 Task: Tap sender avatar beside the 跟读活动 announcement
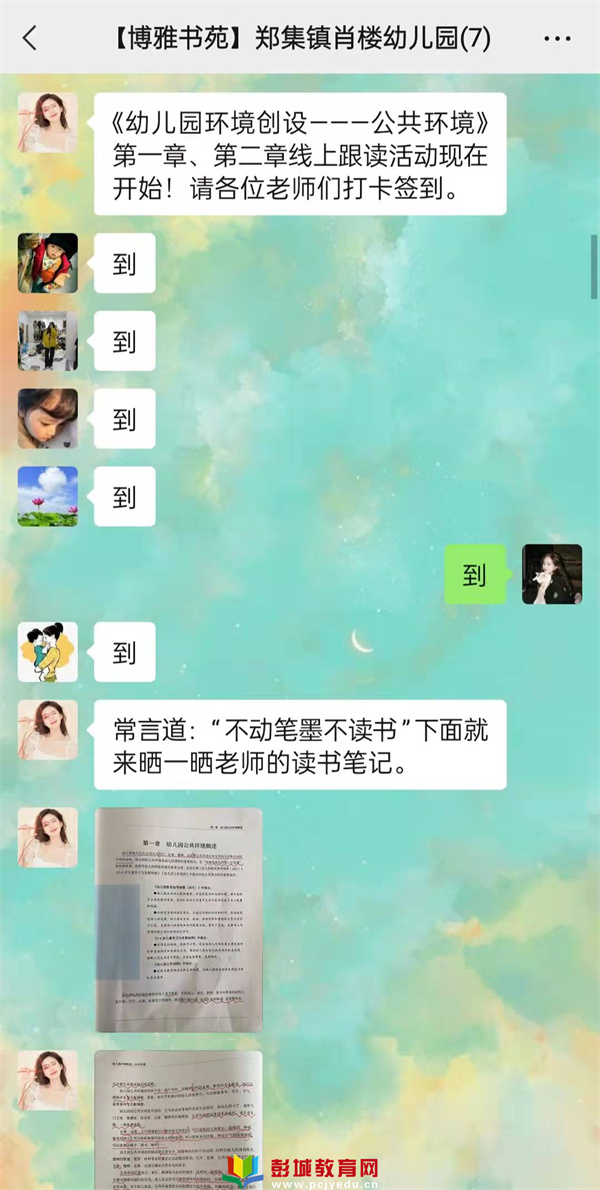pos(48,124)
